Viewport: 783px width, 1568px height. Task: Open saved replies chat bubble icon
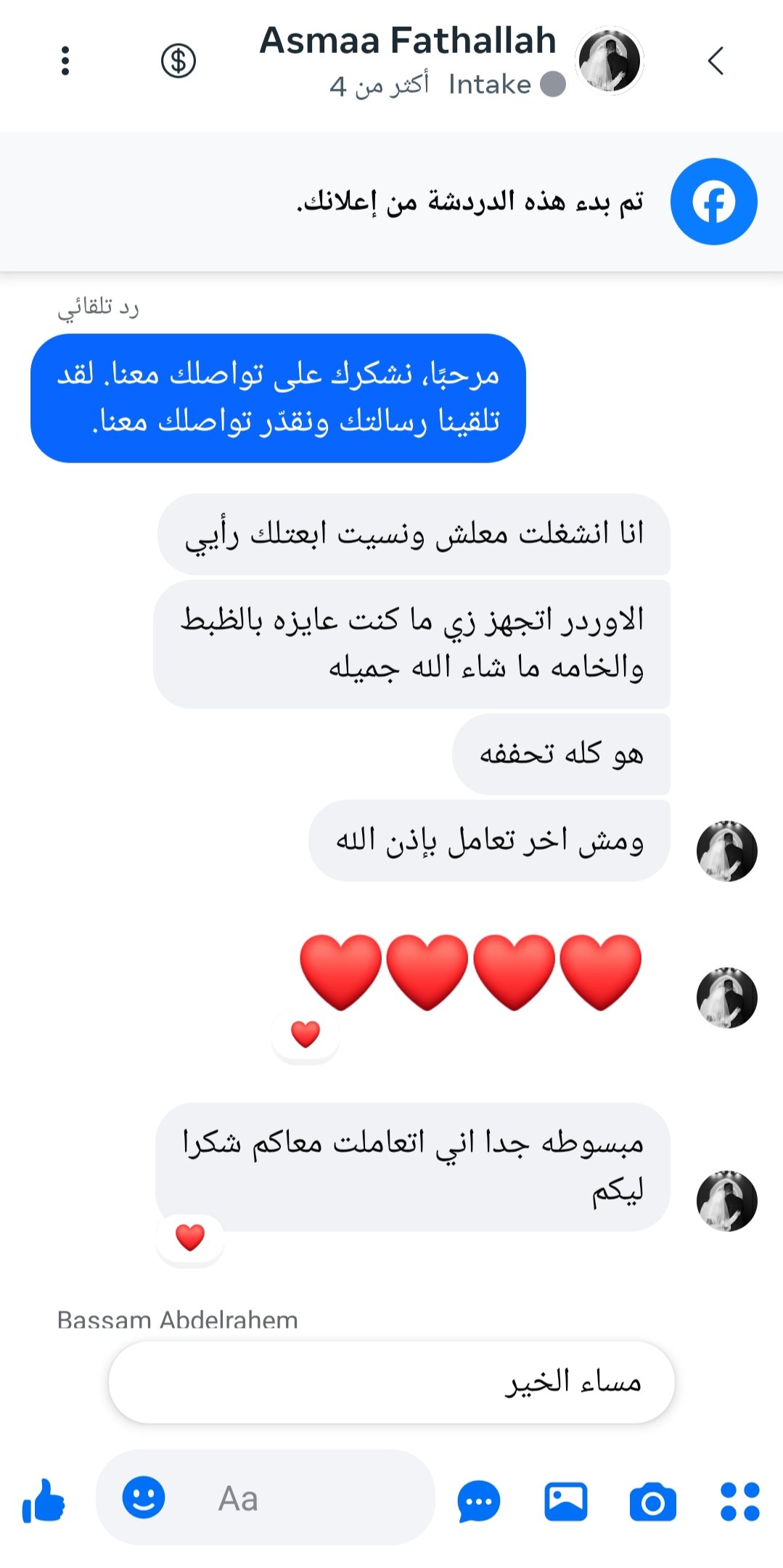click(x=479, y=1501)
